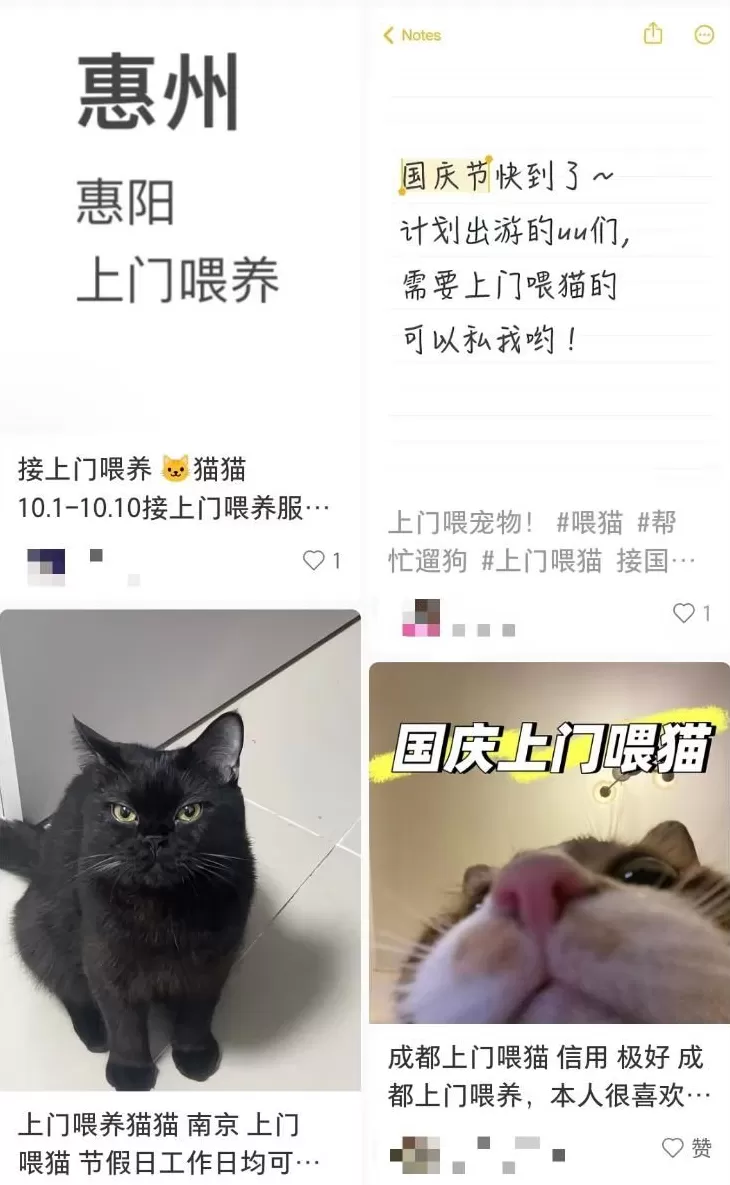
Task: Tap the heart icon under the 国庆节 note post
Action: 682,612
